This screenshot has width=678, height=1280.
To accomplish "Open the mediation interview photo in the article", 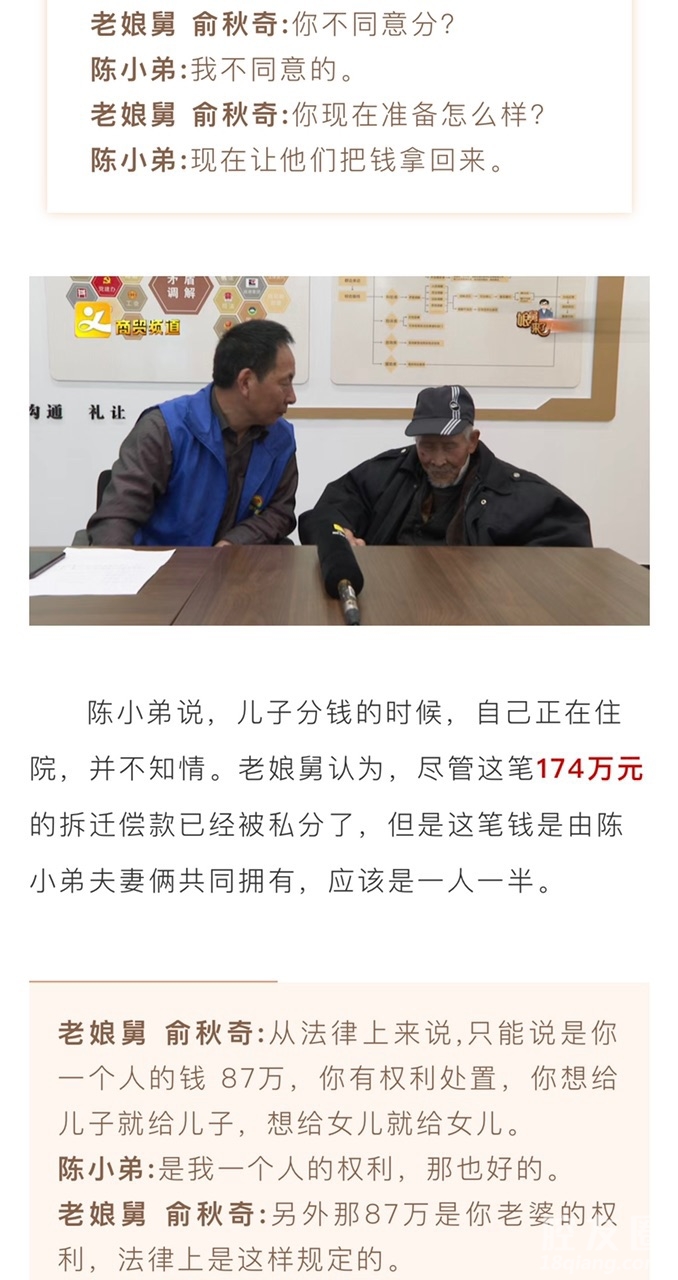I will click(x=339, y=450).
